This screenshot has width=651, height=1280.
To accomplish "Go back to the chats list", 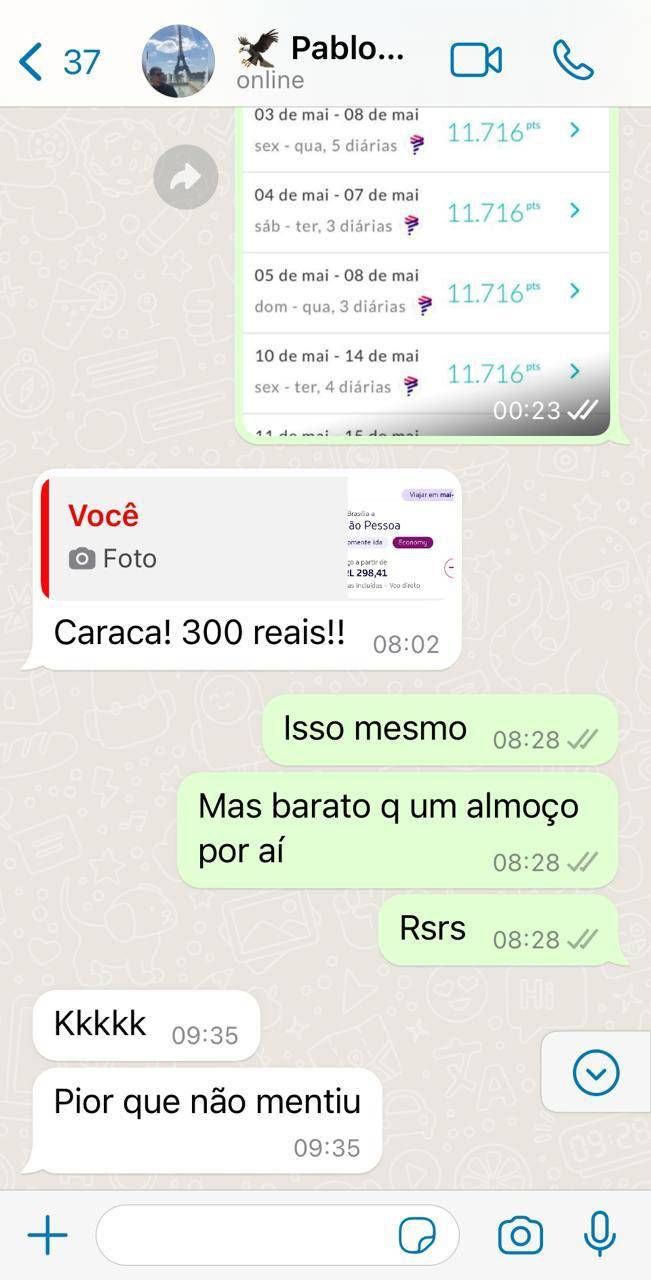I will tap(58, 62).
